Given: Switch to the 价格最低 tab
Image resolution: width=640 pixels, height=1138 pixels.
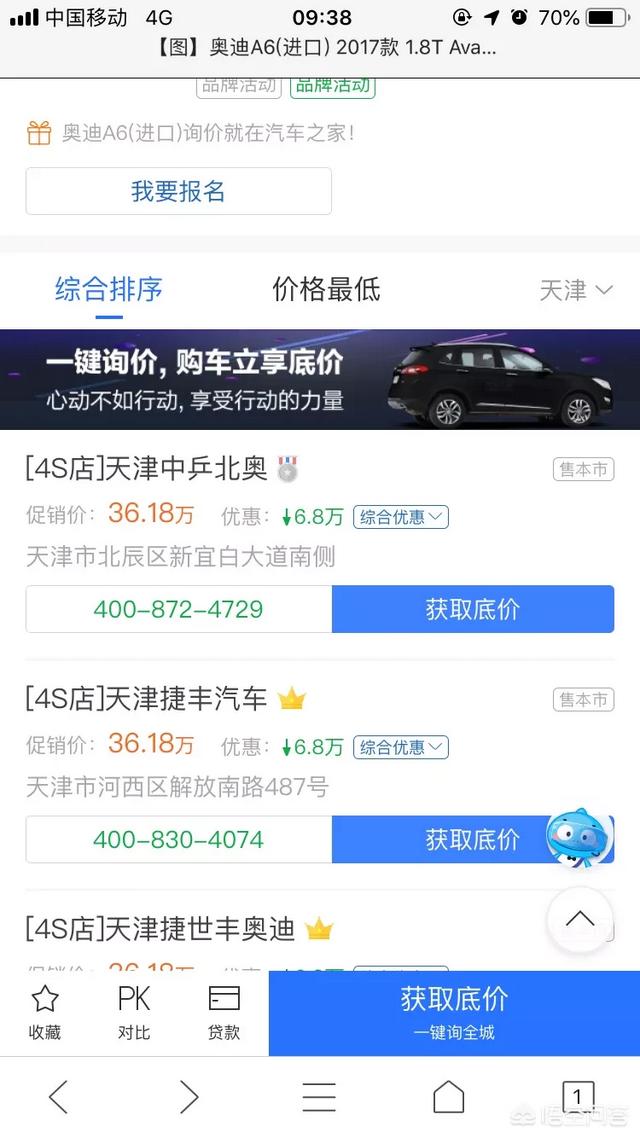Looking at the screenshot, I should [x=326, y=290].
